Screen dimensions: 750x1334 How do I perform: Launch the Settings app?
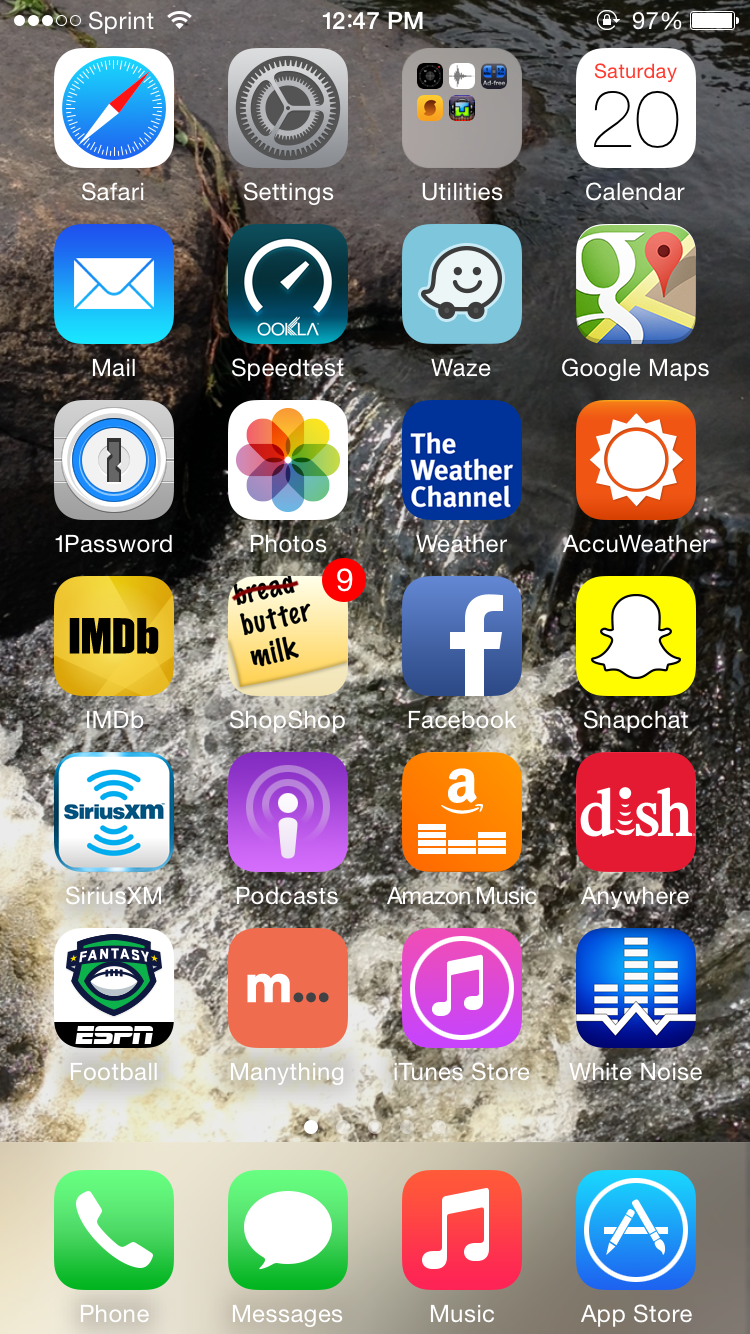288,108
